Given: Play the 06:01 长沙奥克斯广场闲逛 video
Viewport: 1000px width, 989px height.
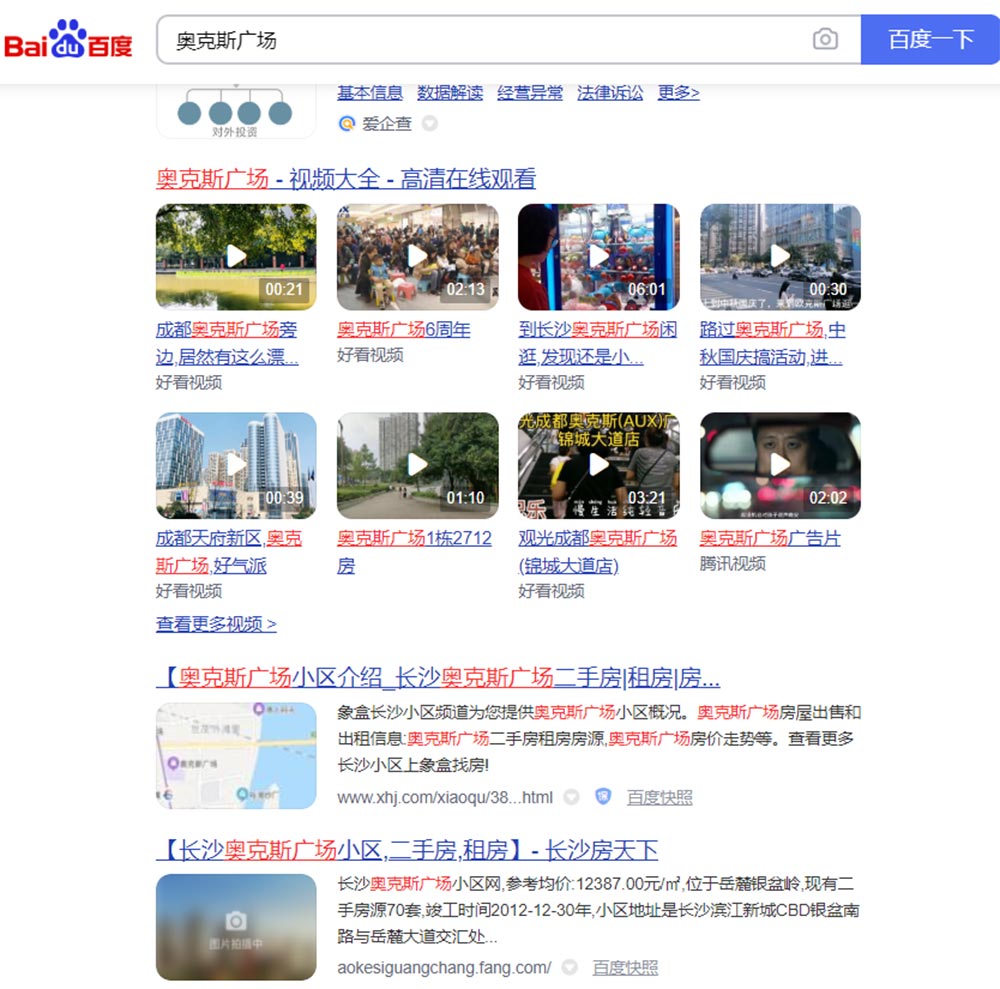Looking at the screenshot, I should point(598,257).
